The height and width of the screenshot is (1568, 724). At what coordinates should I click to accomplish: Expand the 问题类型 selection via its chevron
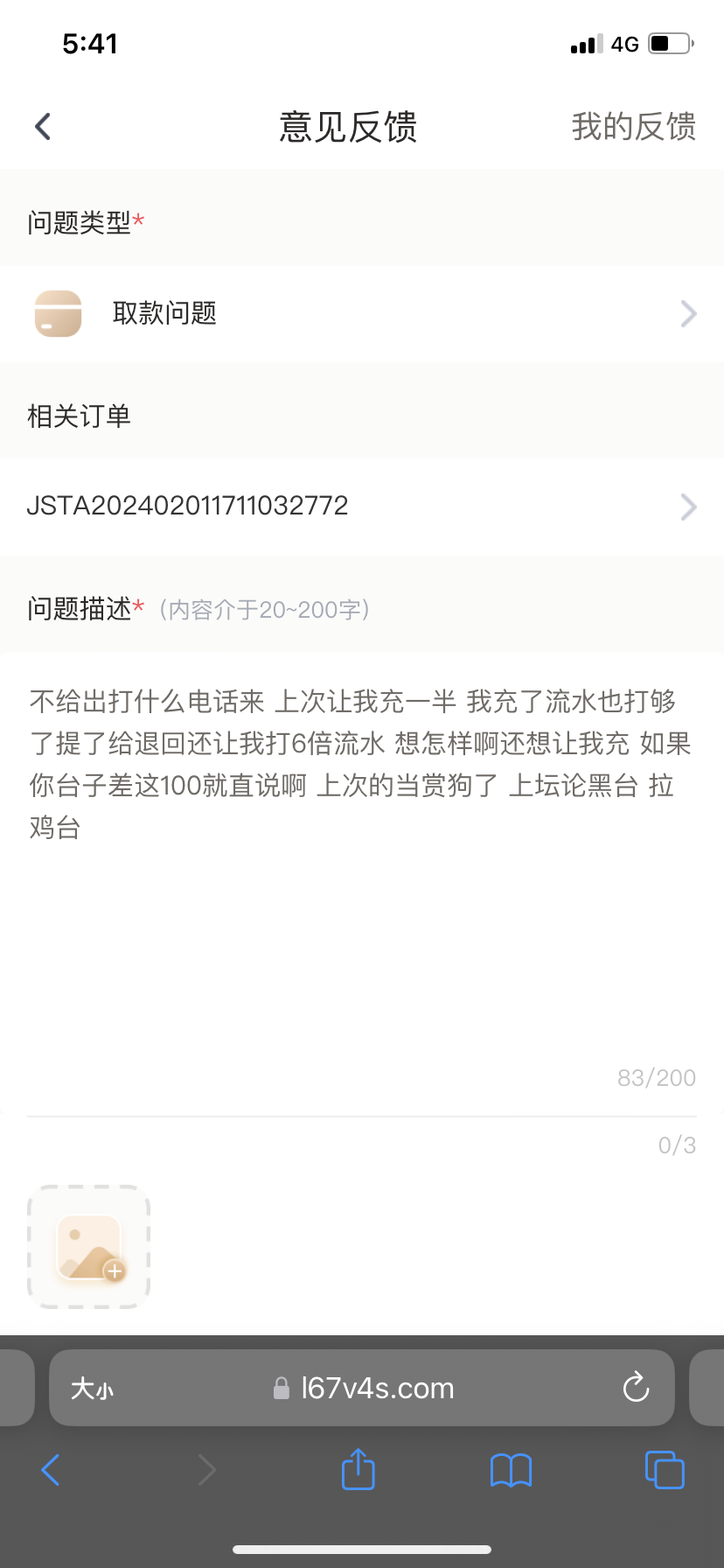pyautogui.click(x=688, y=313)
